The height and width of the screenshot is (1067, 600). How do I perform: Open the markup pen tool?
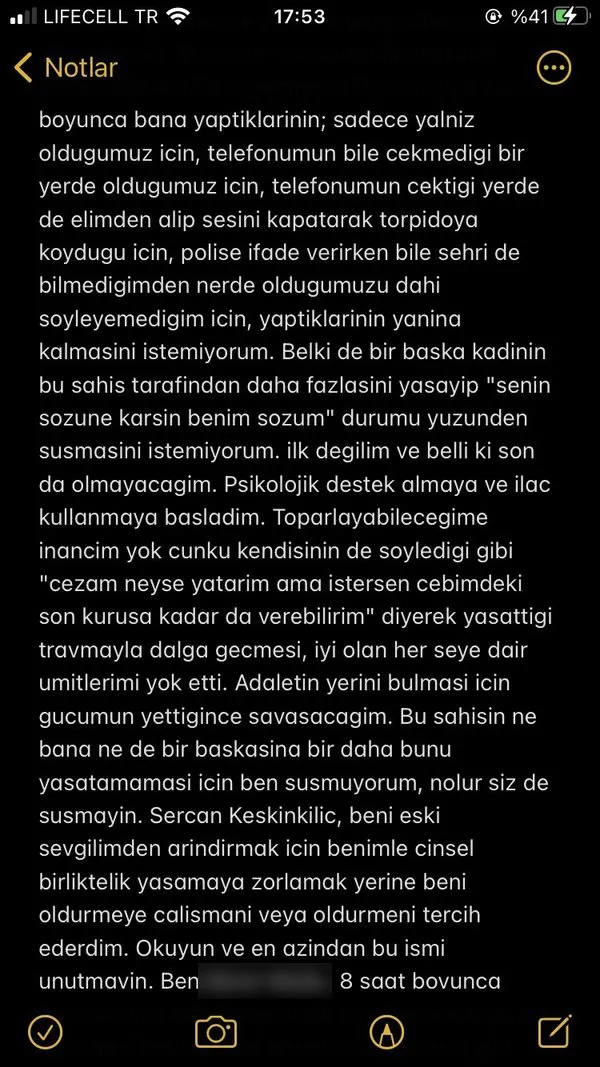tap(385, 1031)
